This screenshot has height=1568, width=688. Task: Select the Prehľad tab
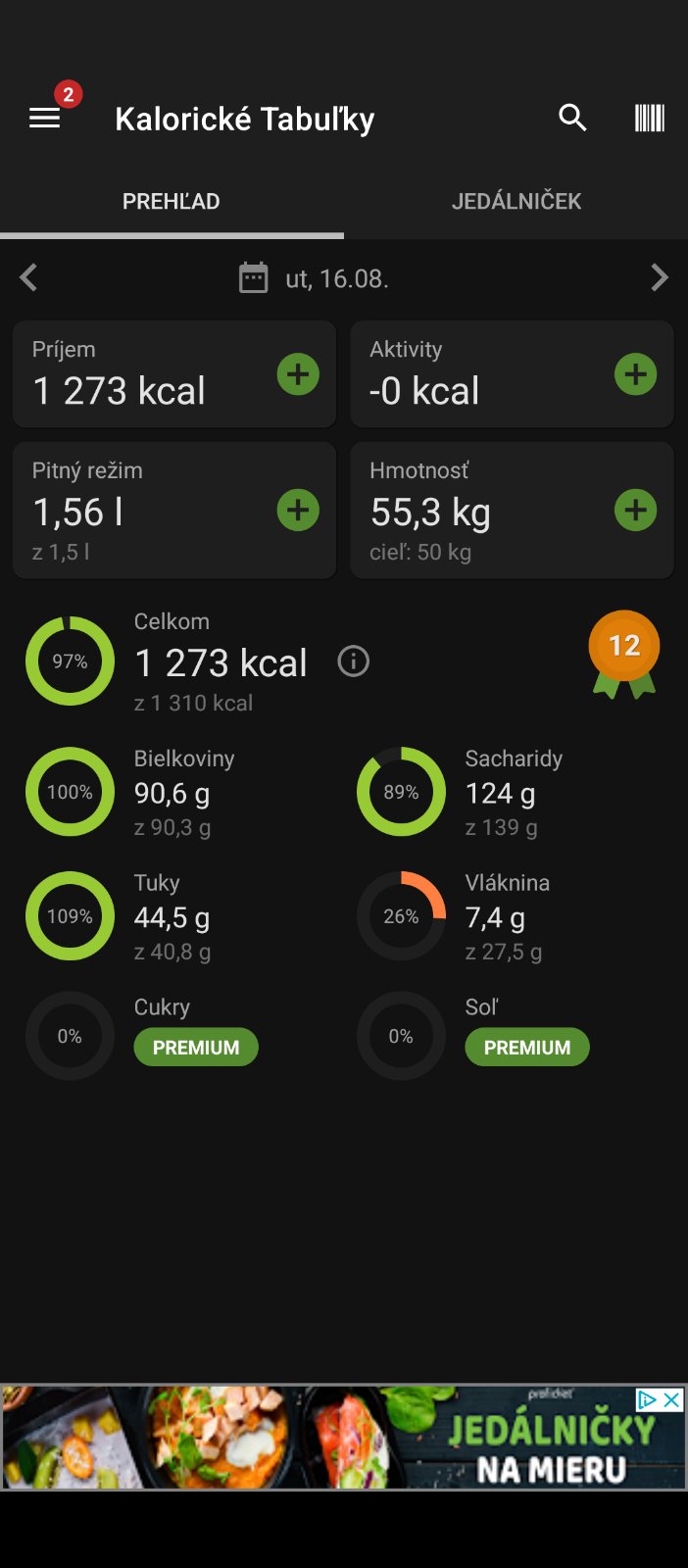coord(172,202)
